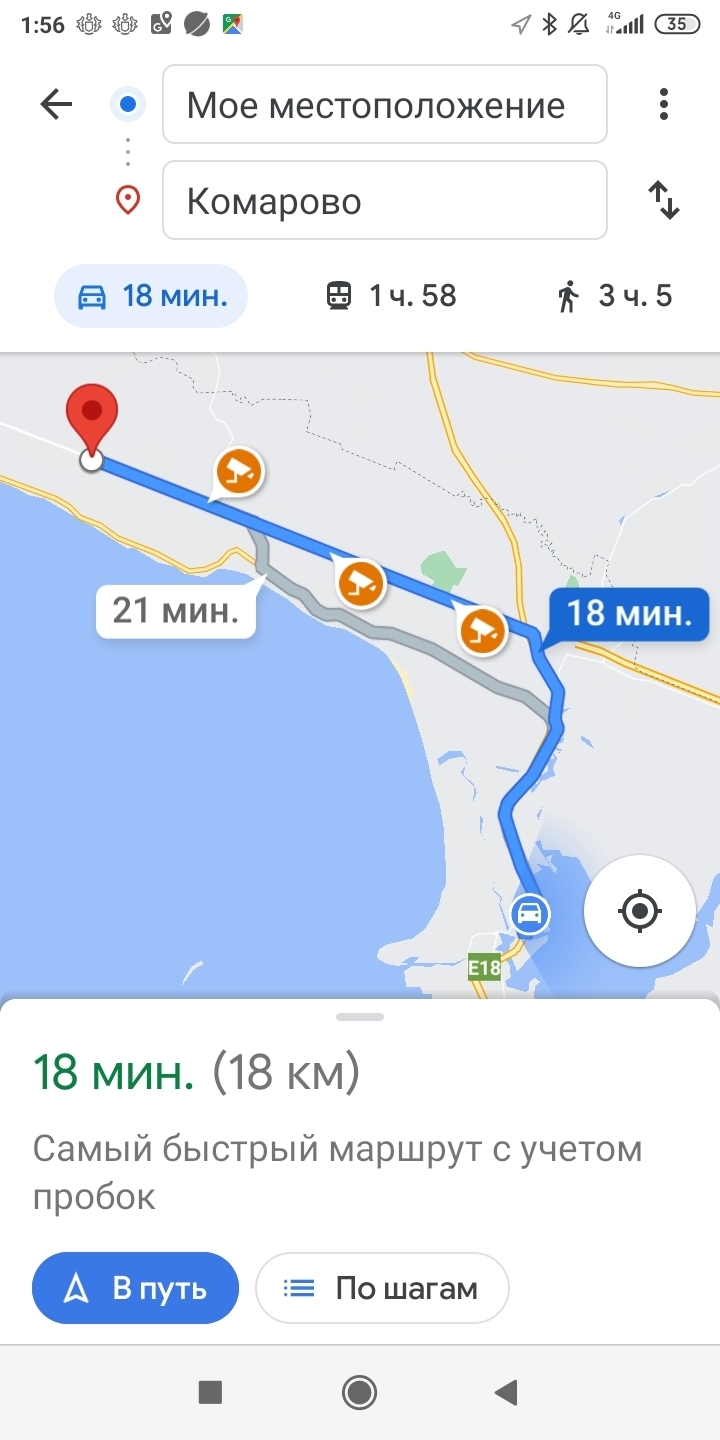Open recent apps from the navigation bar
This screenshot has width=720, height=1440.
coord(210,1392)
